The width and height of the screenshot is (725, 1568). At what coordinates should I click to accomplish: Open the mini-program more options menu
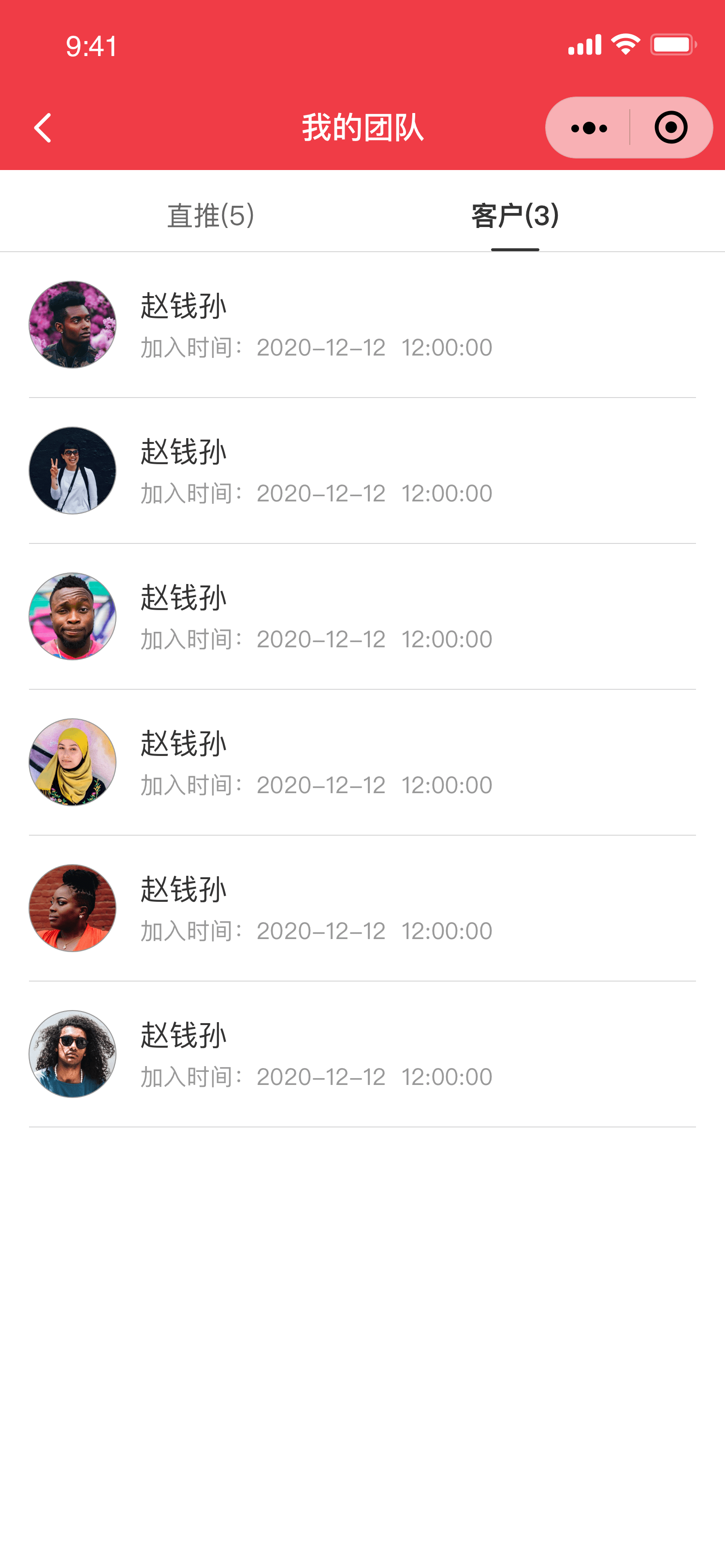coord(589,128)
